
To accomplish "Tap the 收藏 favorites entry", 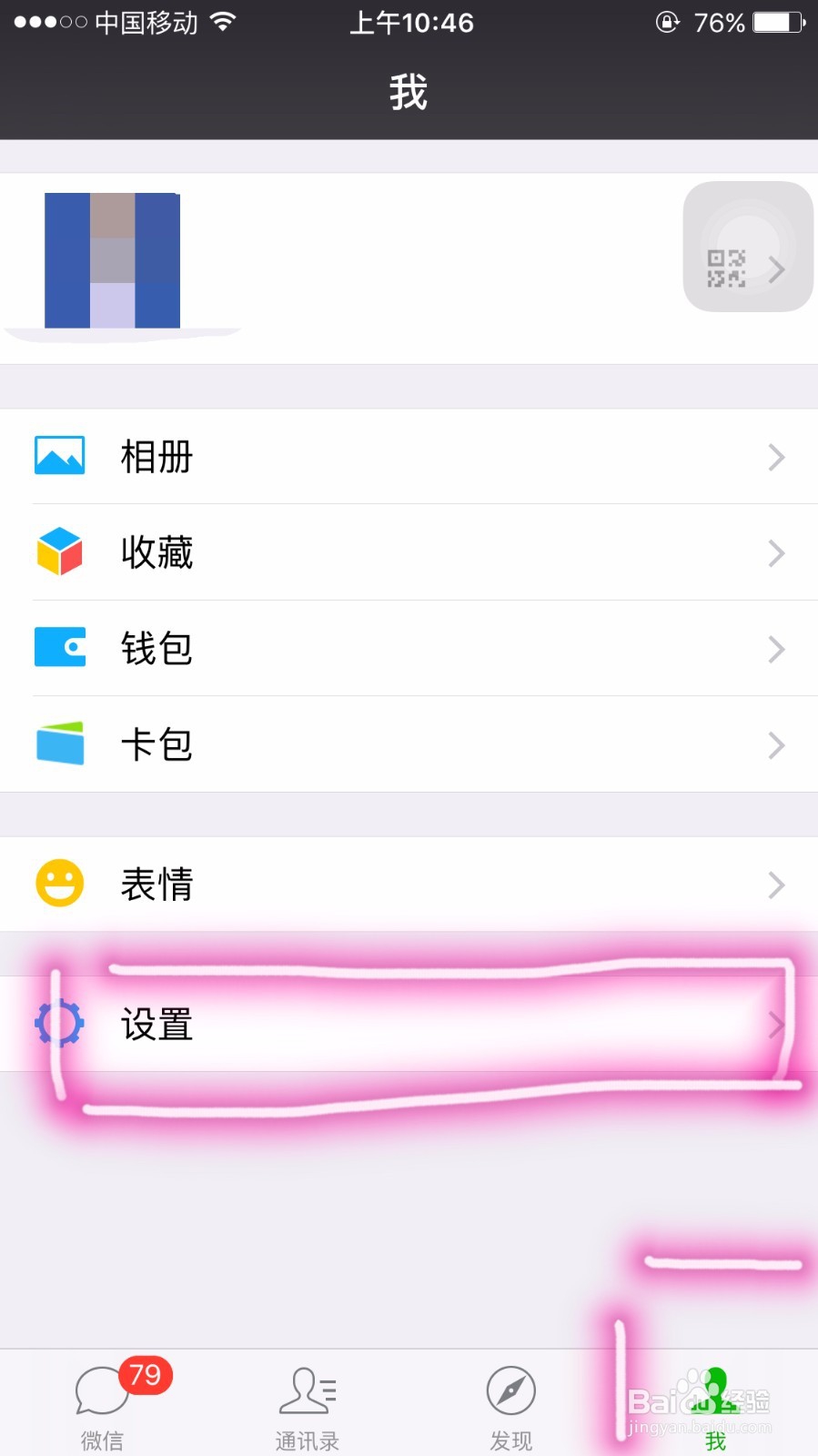I will point(157,552).
